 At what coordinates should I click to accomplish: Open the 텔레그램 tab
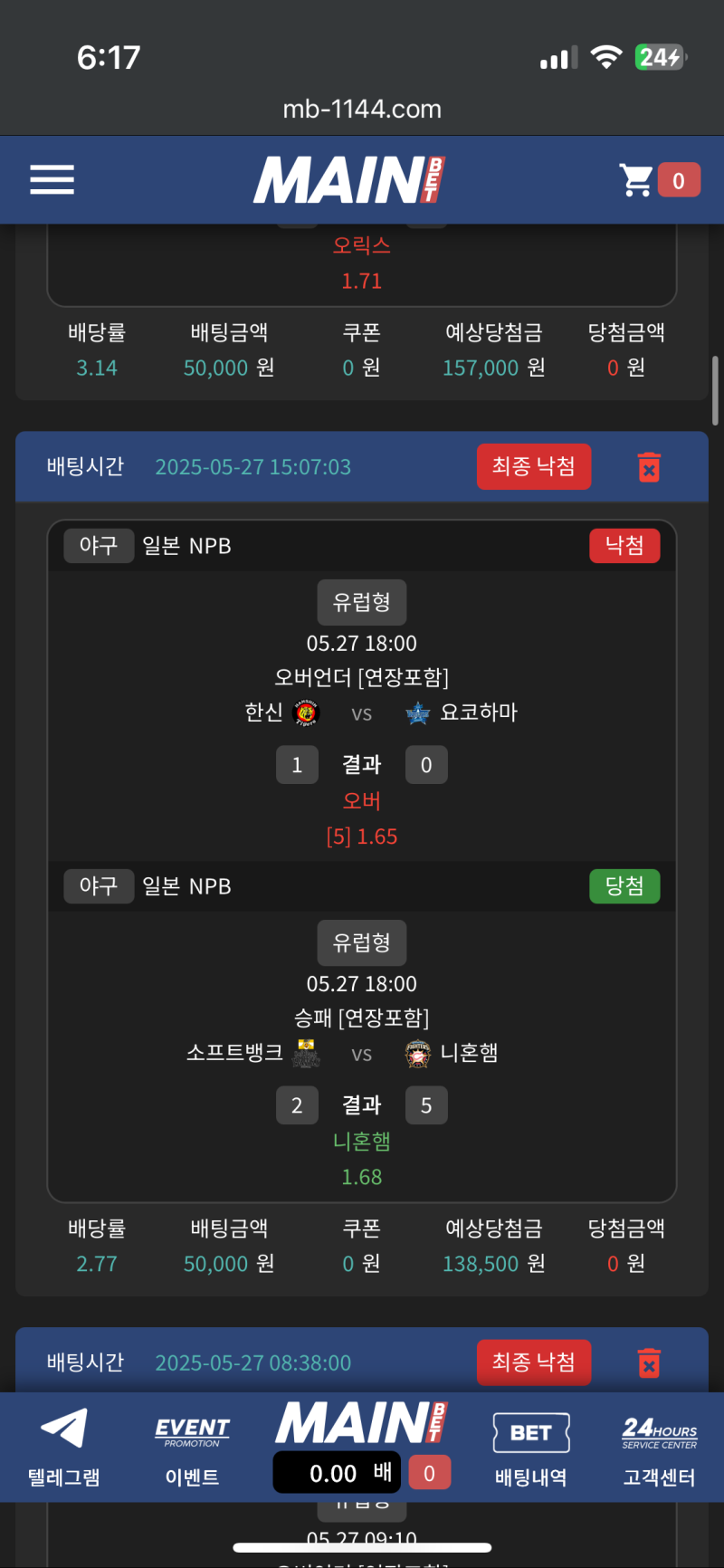pyautogui.click(x=63, y=1447)
